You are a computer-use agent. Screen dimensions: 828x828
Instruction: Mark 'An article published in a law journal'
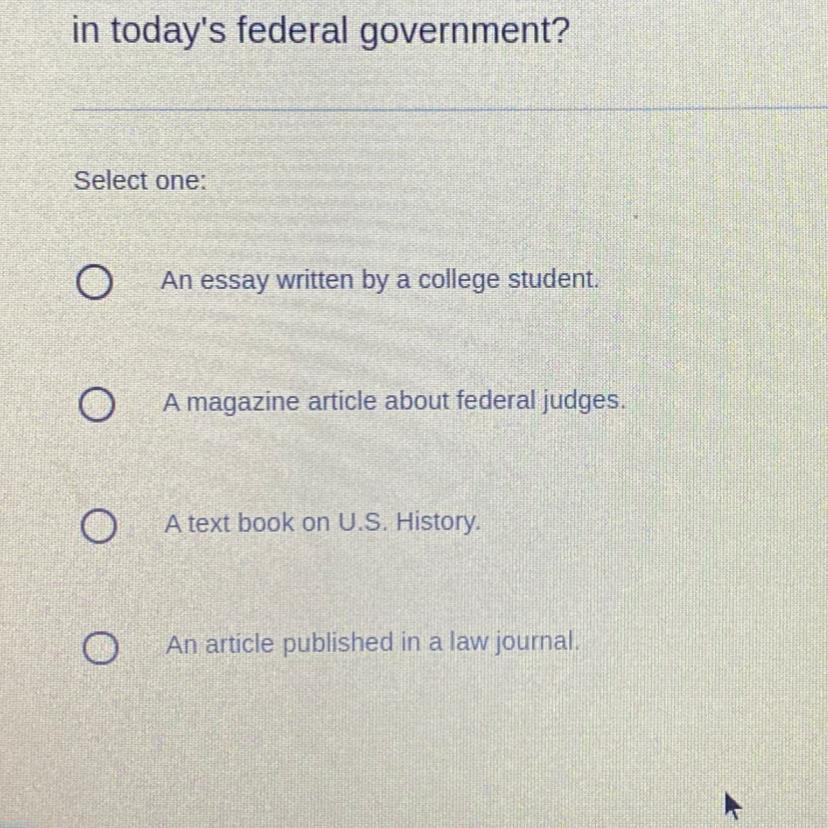(97, 649)
